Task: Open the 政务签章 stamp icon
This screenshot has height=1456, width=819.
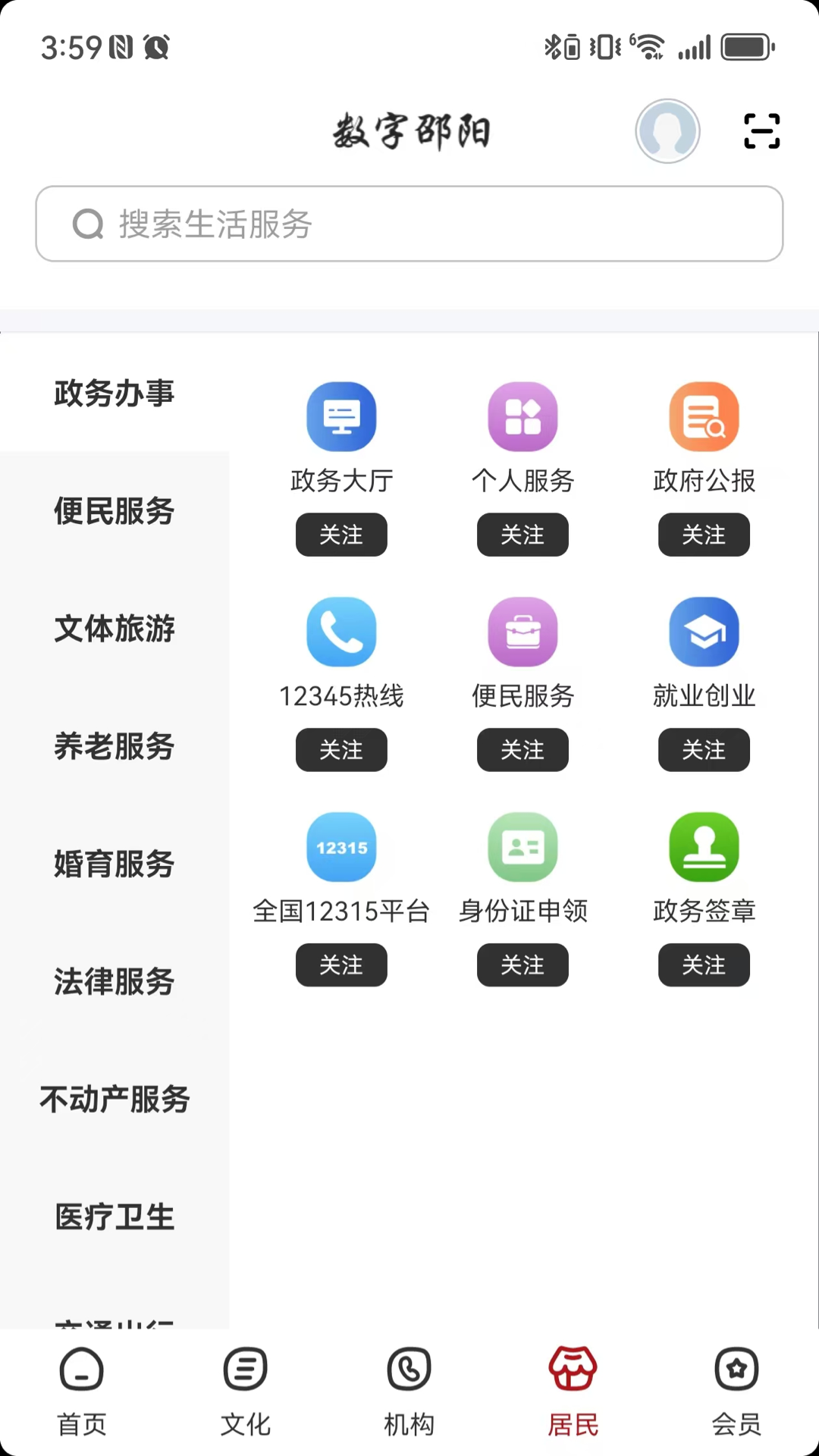Action: coord(704,846)
